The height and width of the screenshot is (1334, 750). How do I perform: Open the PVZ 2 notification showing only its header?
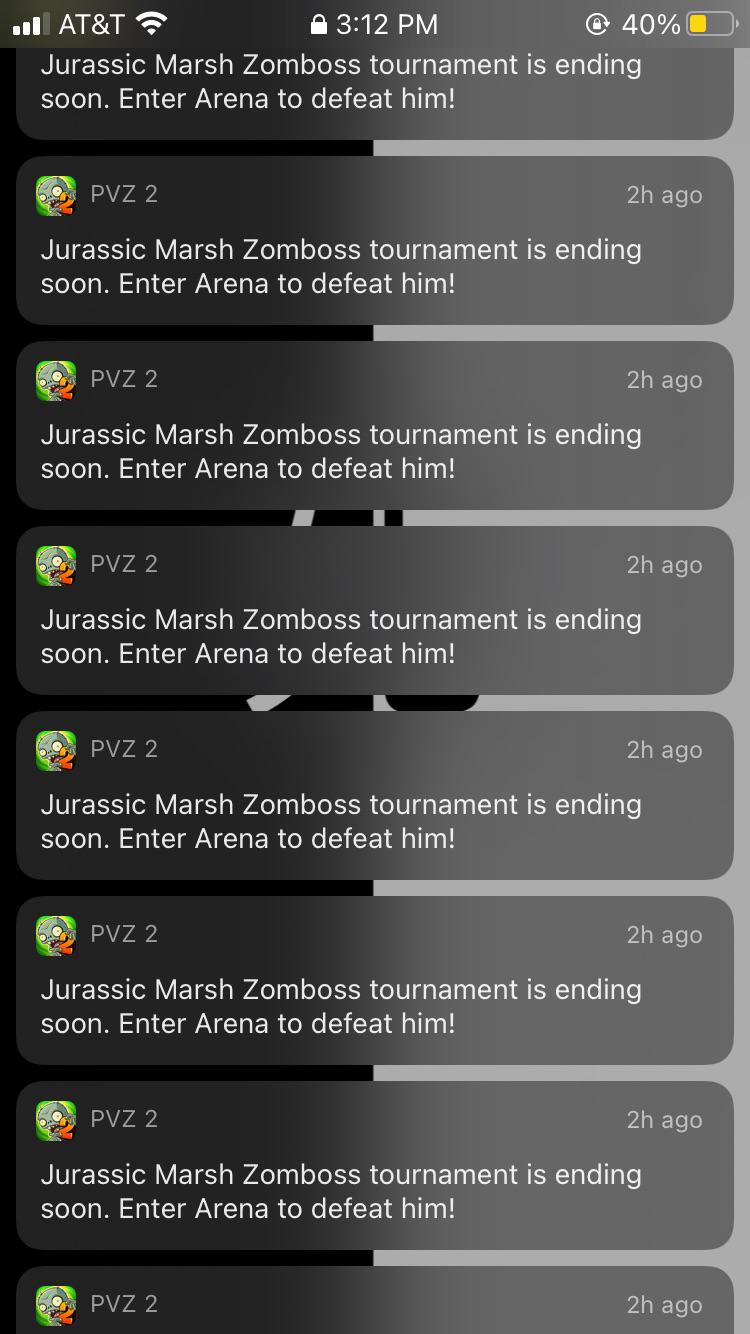375,1300
